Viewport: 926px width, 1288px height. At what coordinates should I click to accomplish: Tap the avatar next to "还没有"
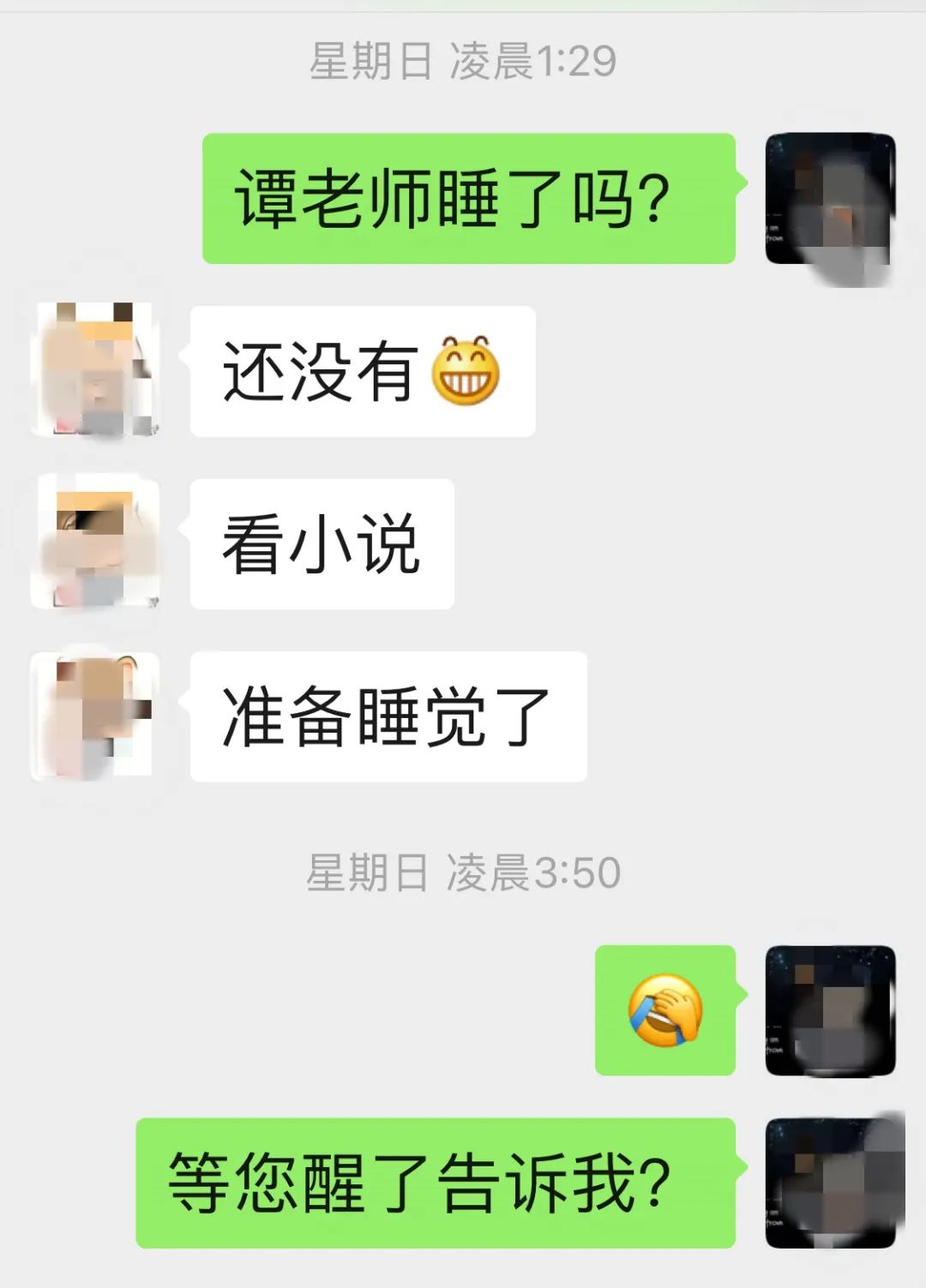click(94, 370)
